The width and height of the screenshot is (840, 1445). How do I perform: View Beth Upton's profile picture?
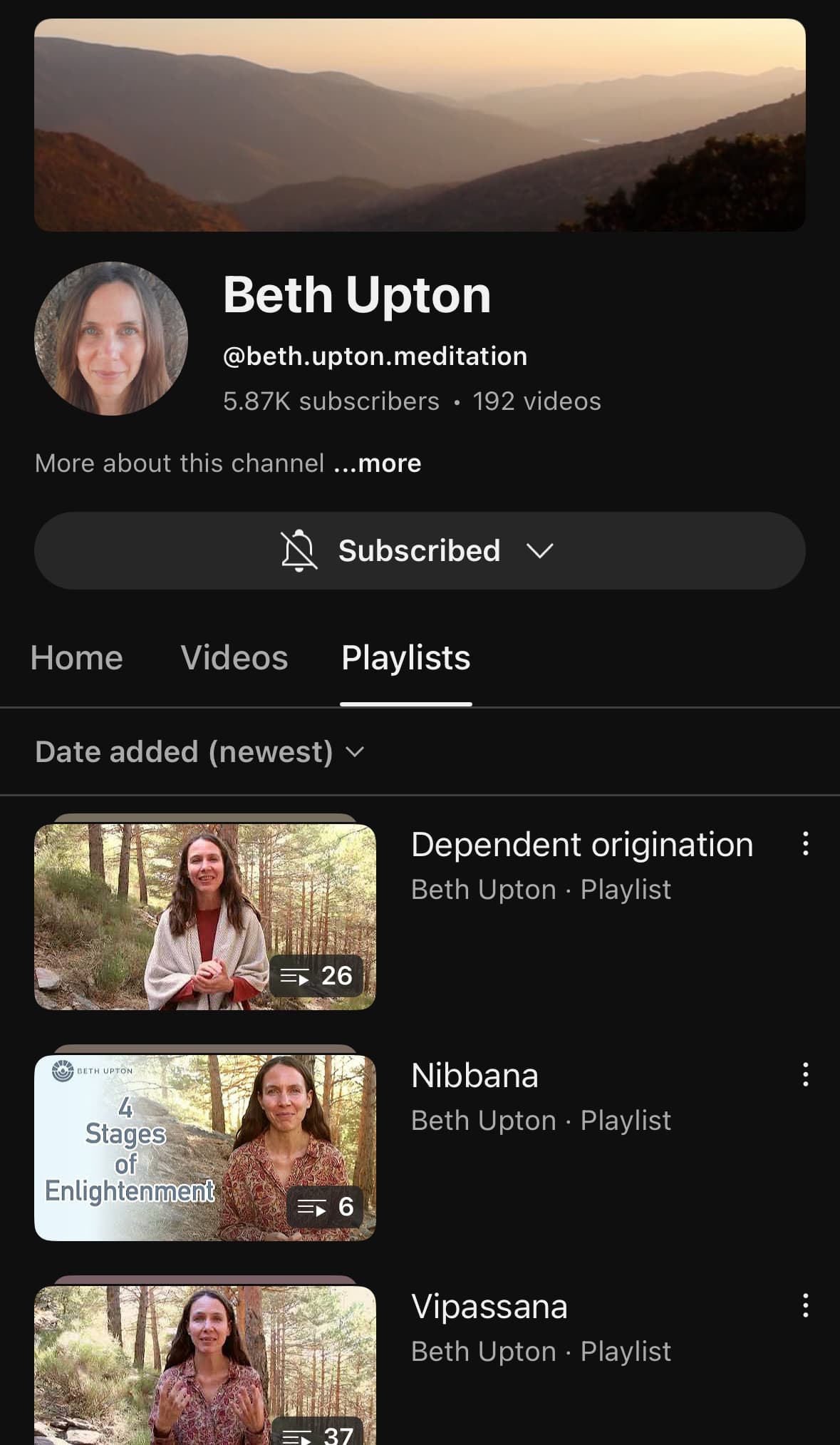point(111,339)
